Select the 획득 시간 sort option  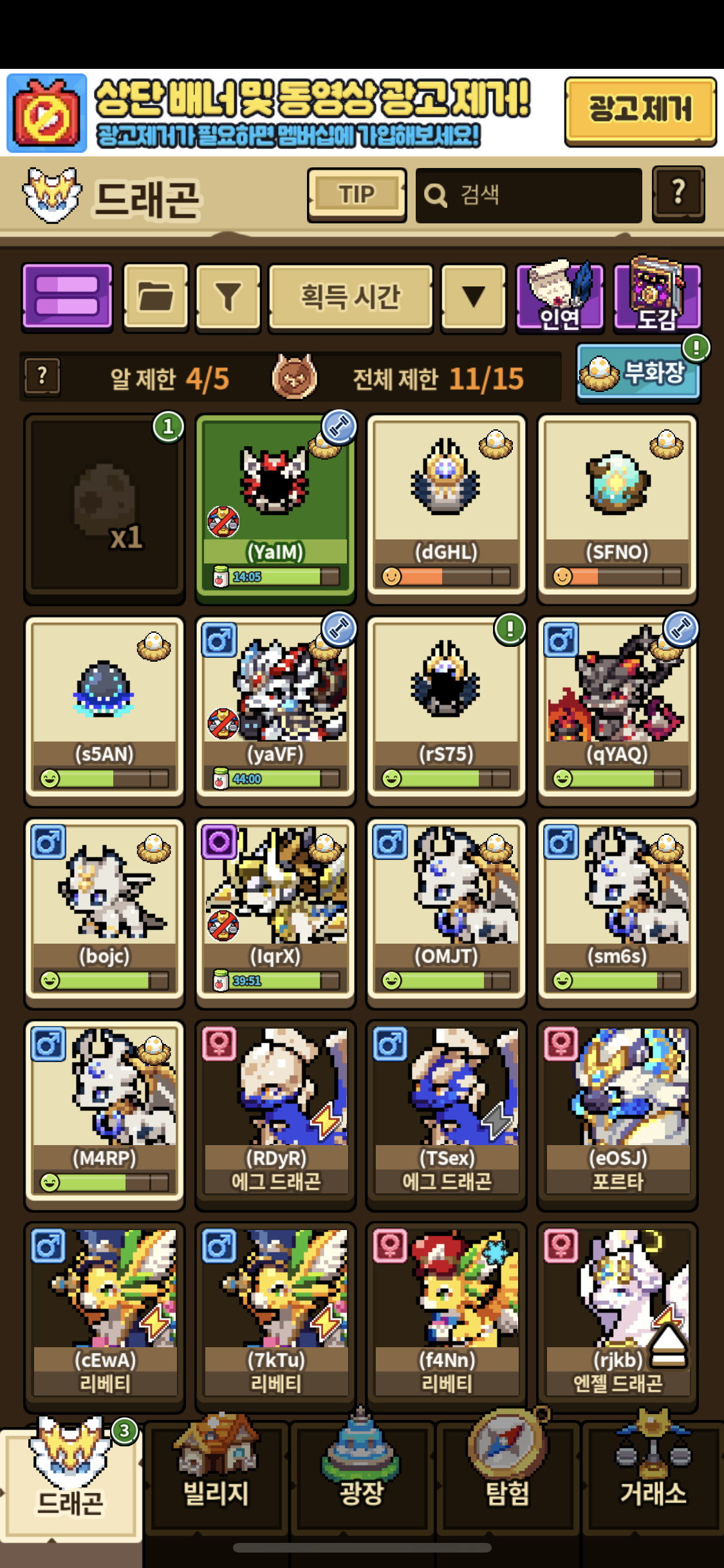pyautogui.click(x=351, y=297)
